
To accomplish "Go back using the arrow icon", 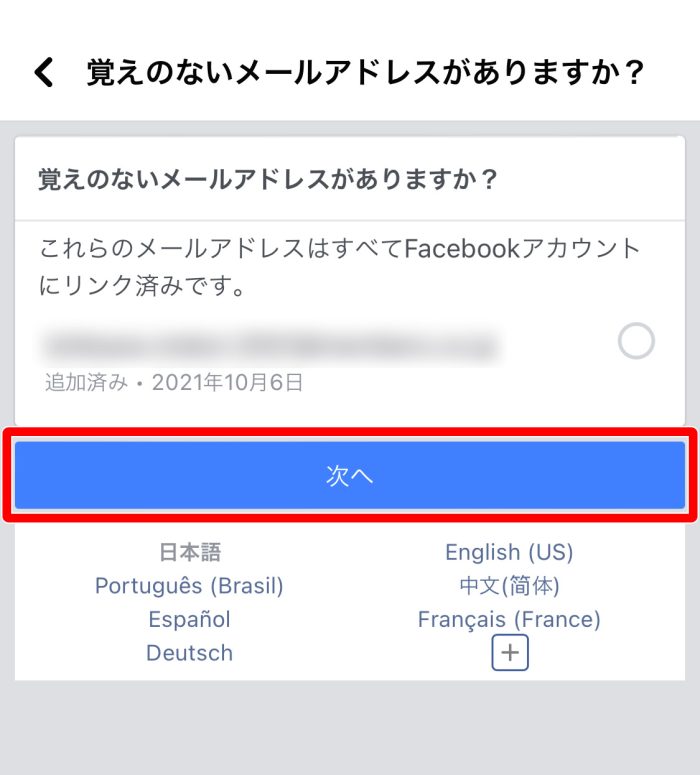I will (x=44, y=72).
